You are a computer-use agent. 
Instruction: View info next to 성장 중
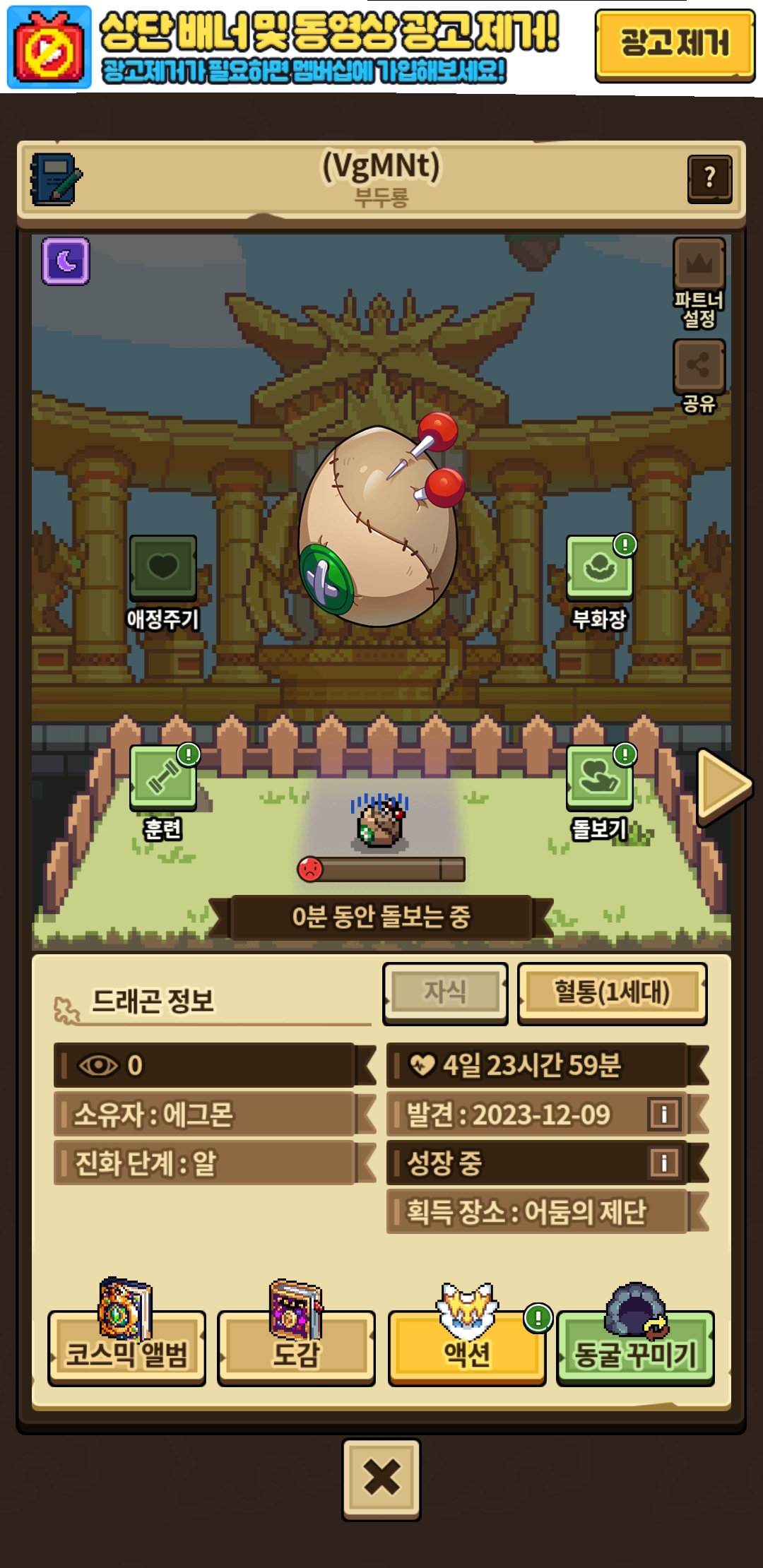coord(664,1163)
